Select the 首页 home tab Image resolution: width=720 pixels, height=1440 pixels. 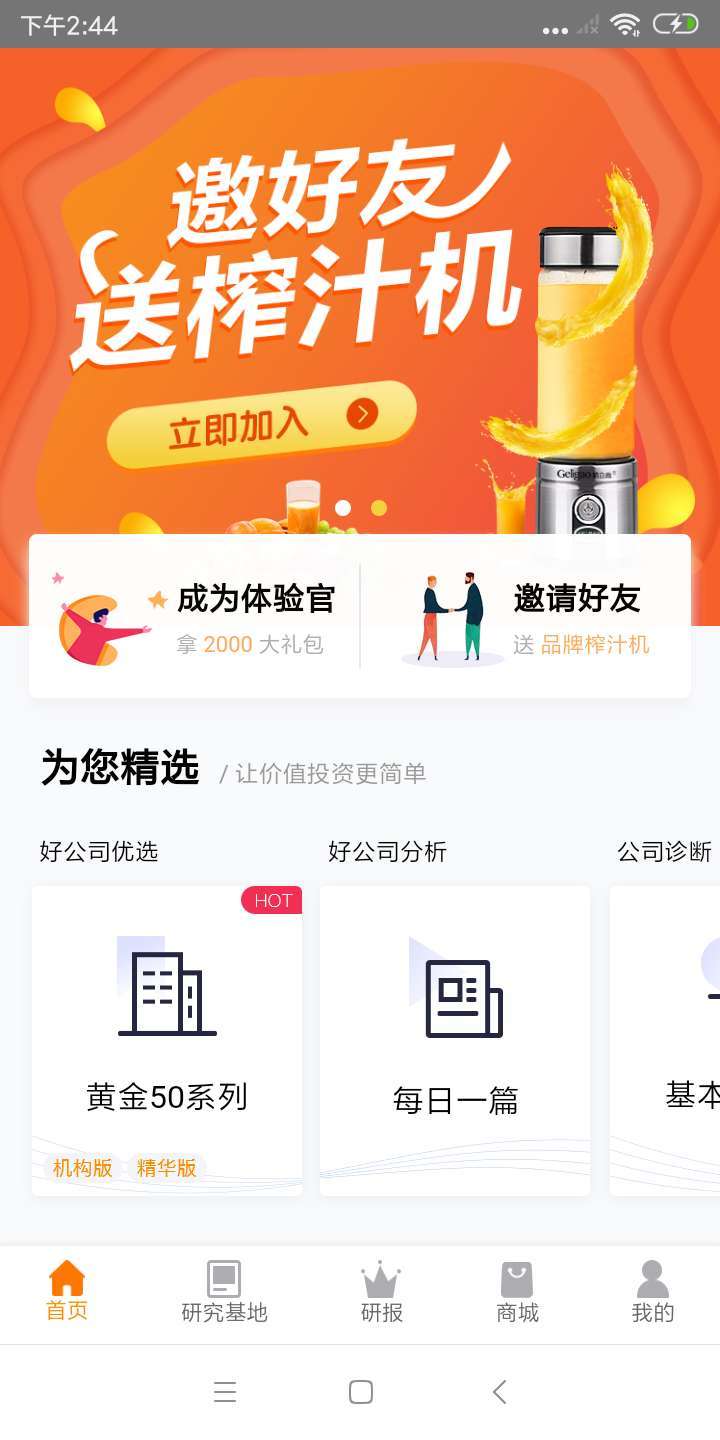67,1291
